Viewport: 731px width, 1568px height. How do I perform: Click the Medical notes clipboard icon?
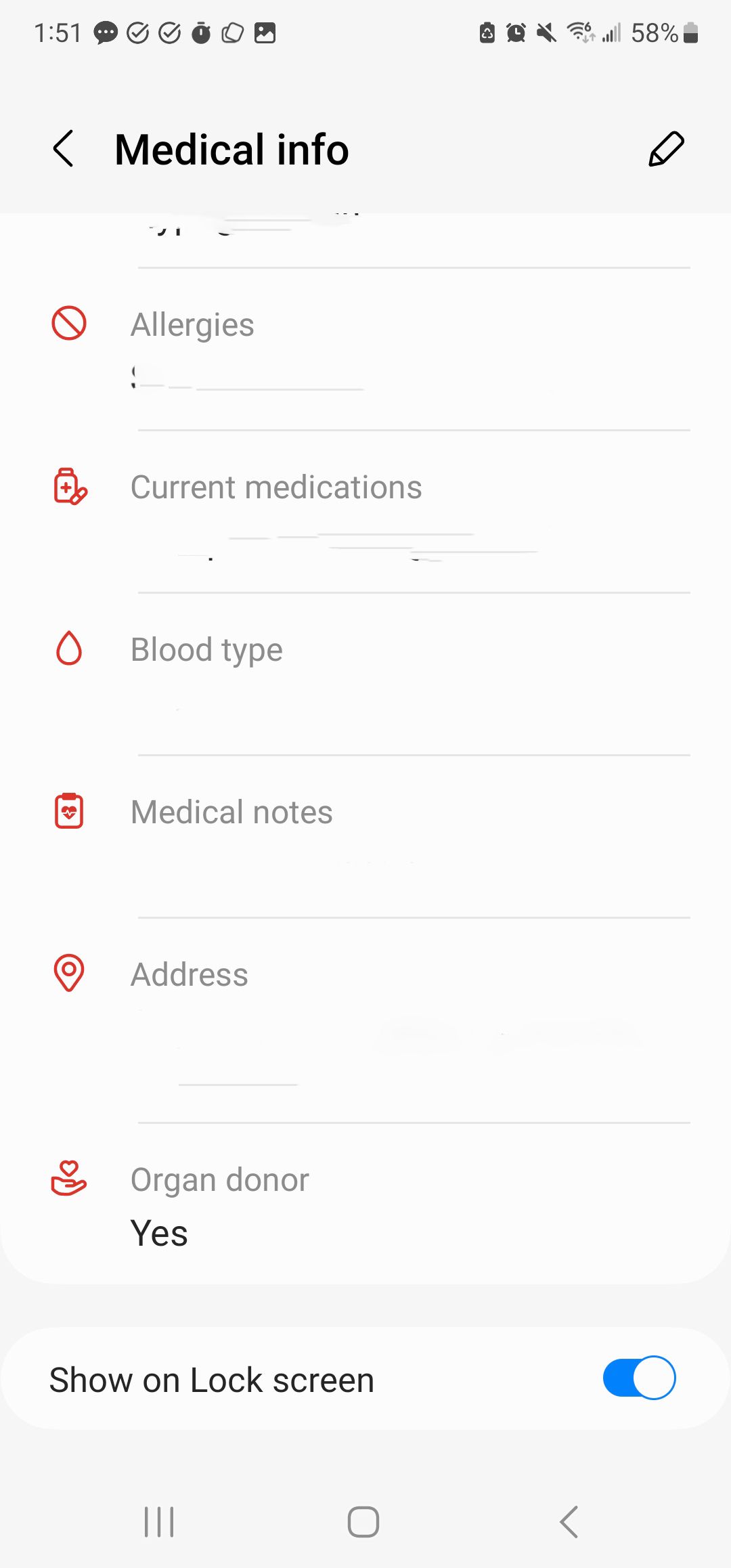point(69,811)
